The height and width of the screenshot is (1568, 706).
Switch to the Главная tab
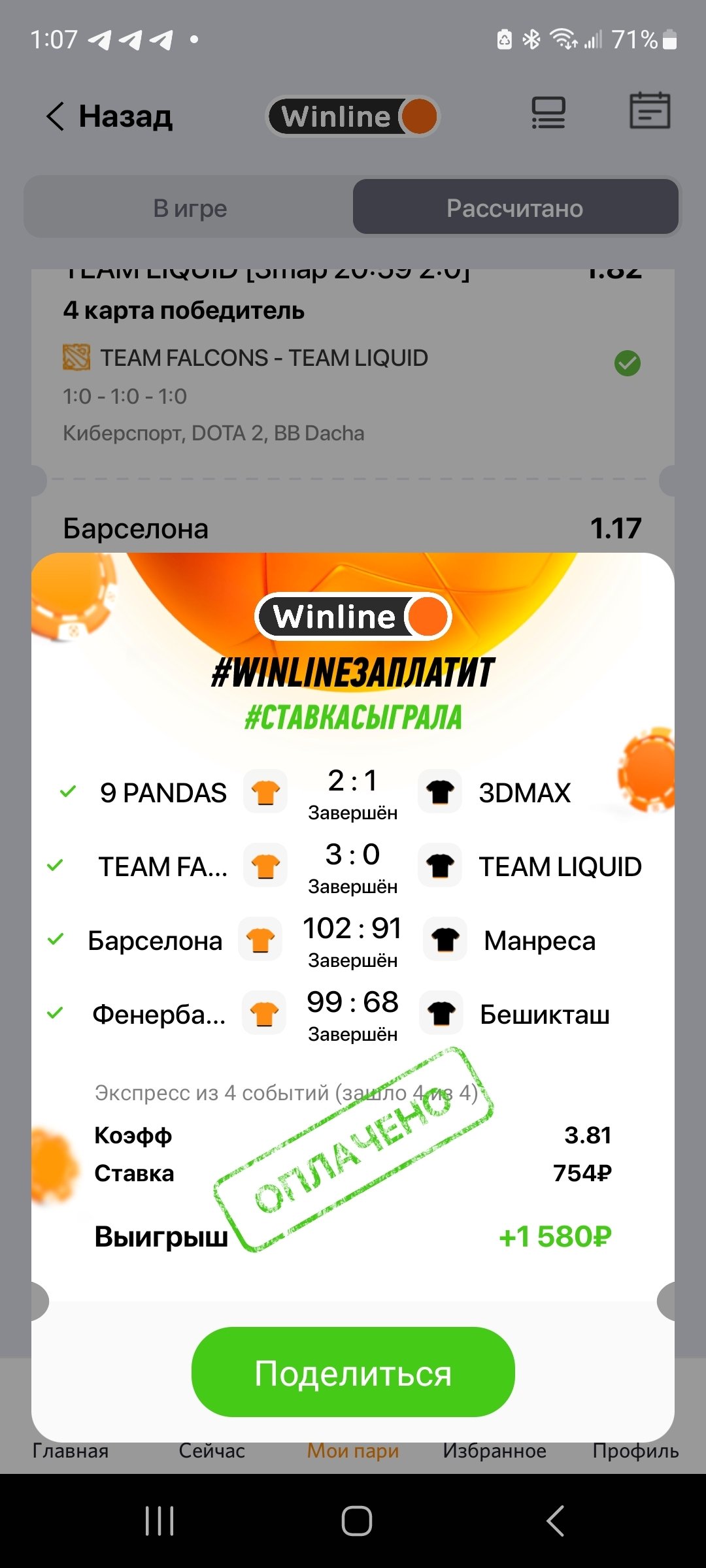[71, 1450]
